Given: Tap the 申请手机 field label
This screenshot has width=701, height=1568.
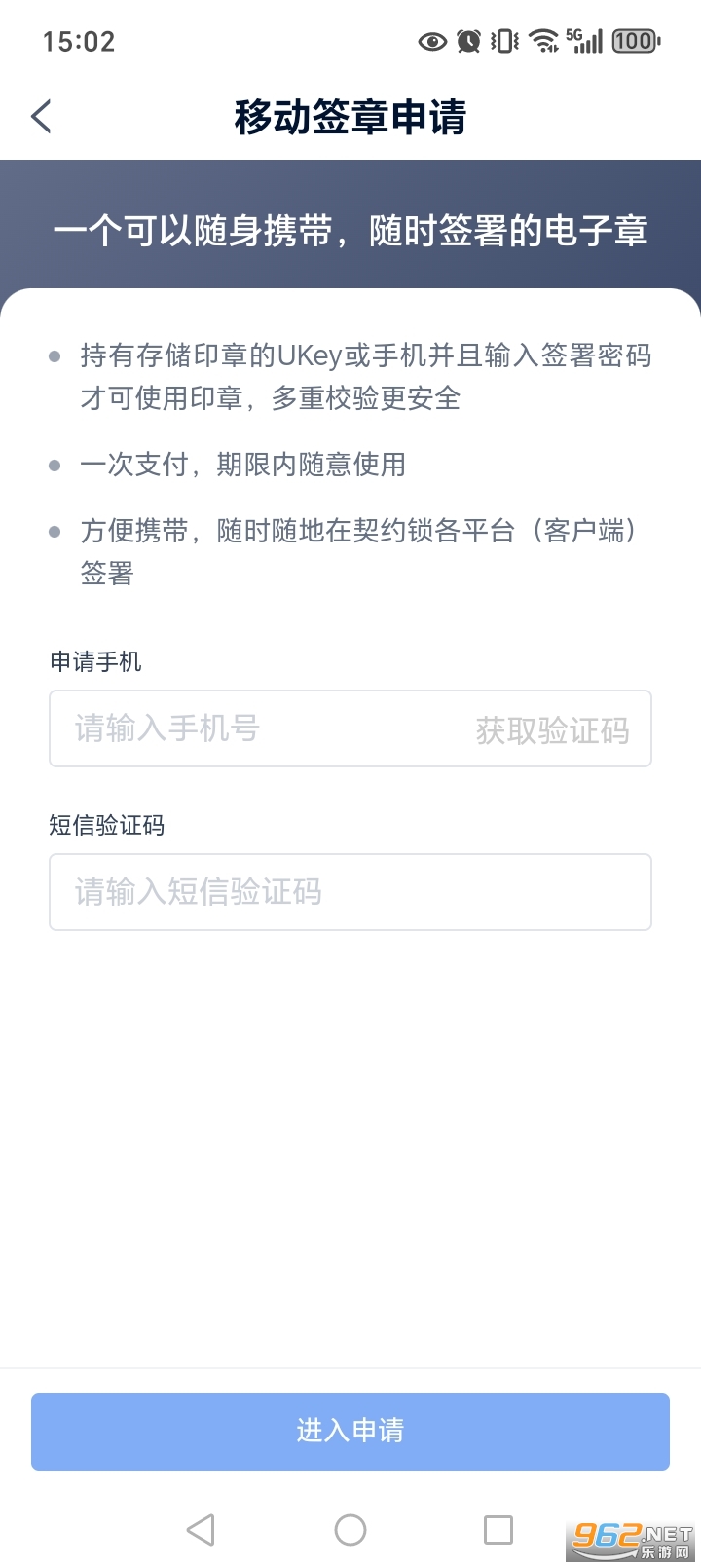Looking at the screenshot, I should [95, 661].
